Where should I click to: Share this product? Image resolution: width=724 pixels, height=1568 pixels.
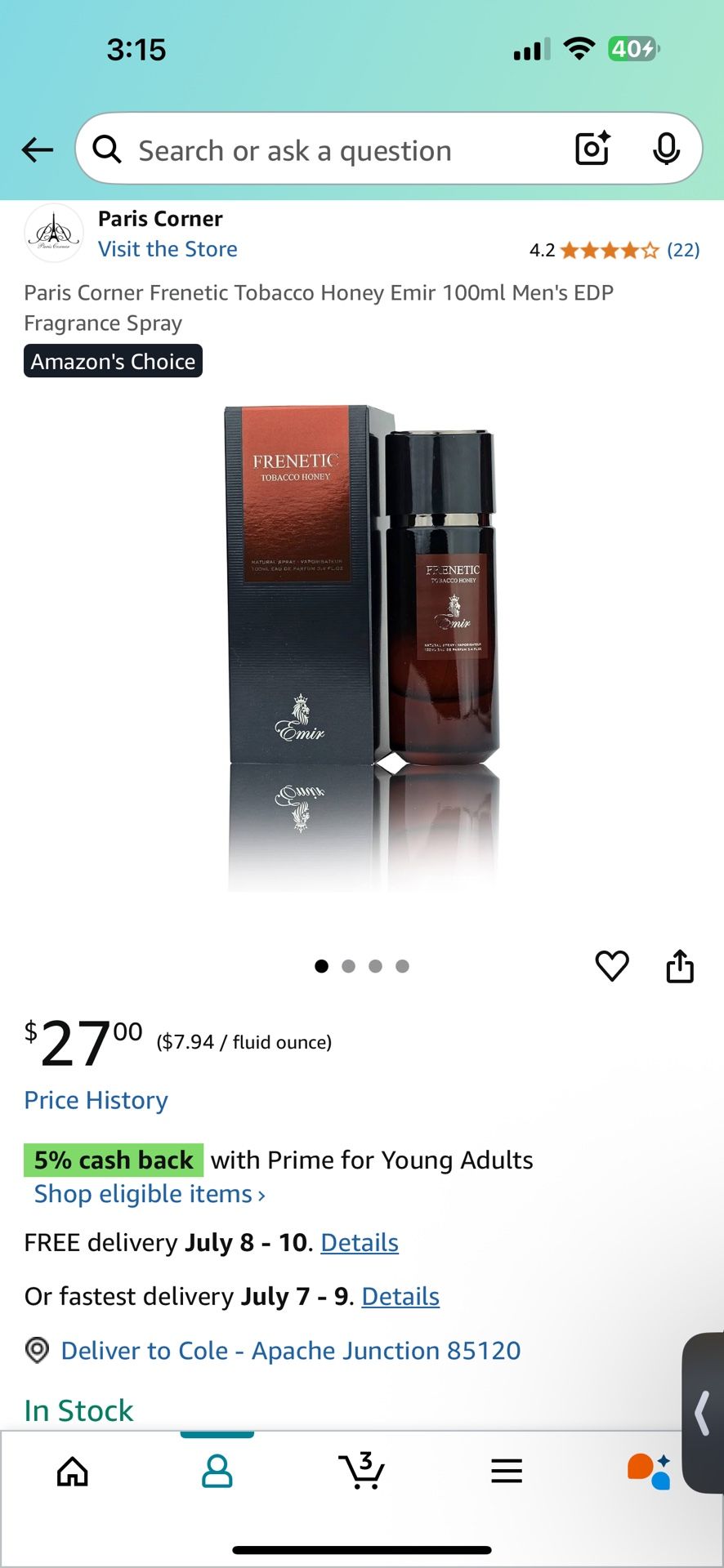[x=680, y=966]
